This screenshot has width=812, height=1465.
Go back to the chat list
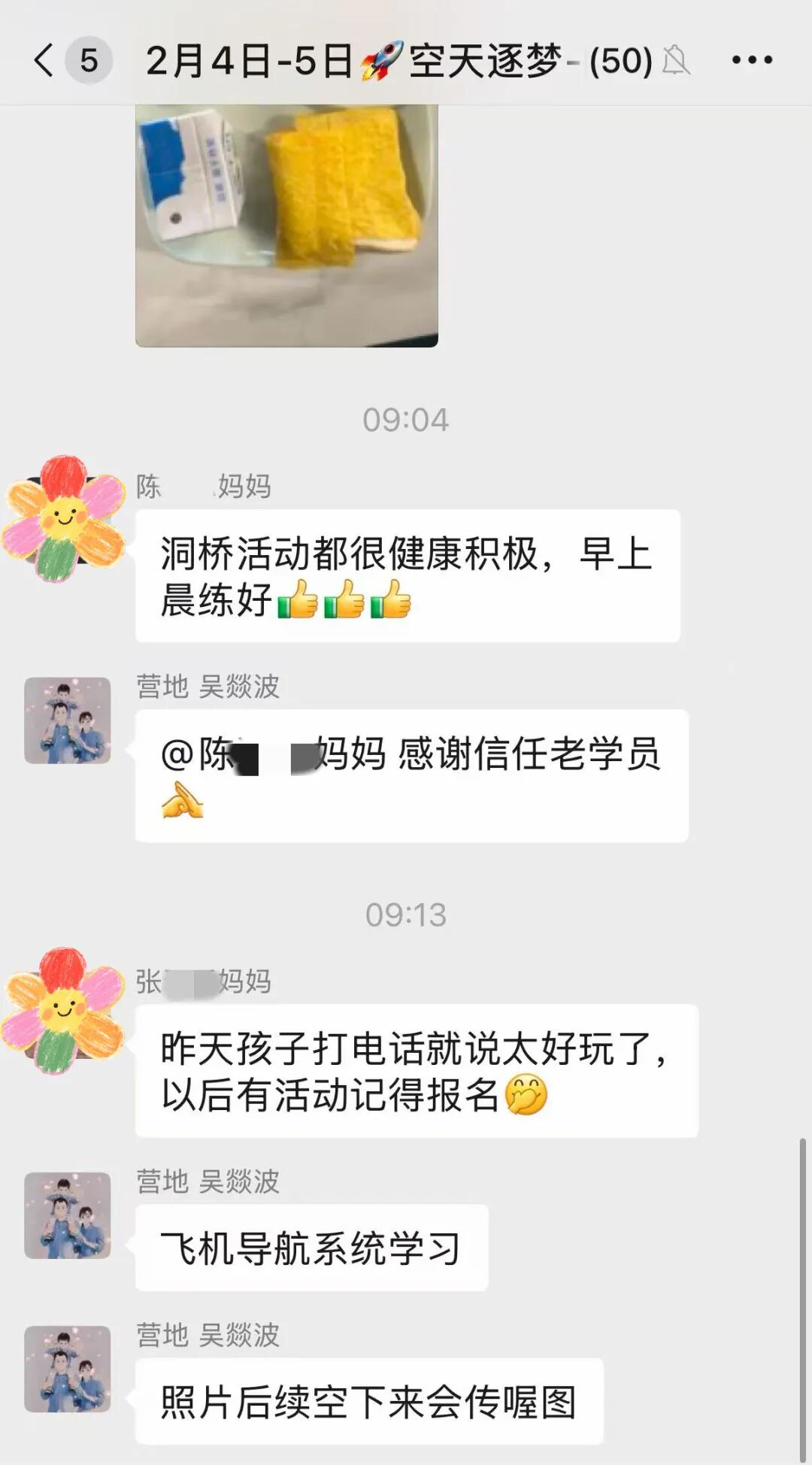45,60
